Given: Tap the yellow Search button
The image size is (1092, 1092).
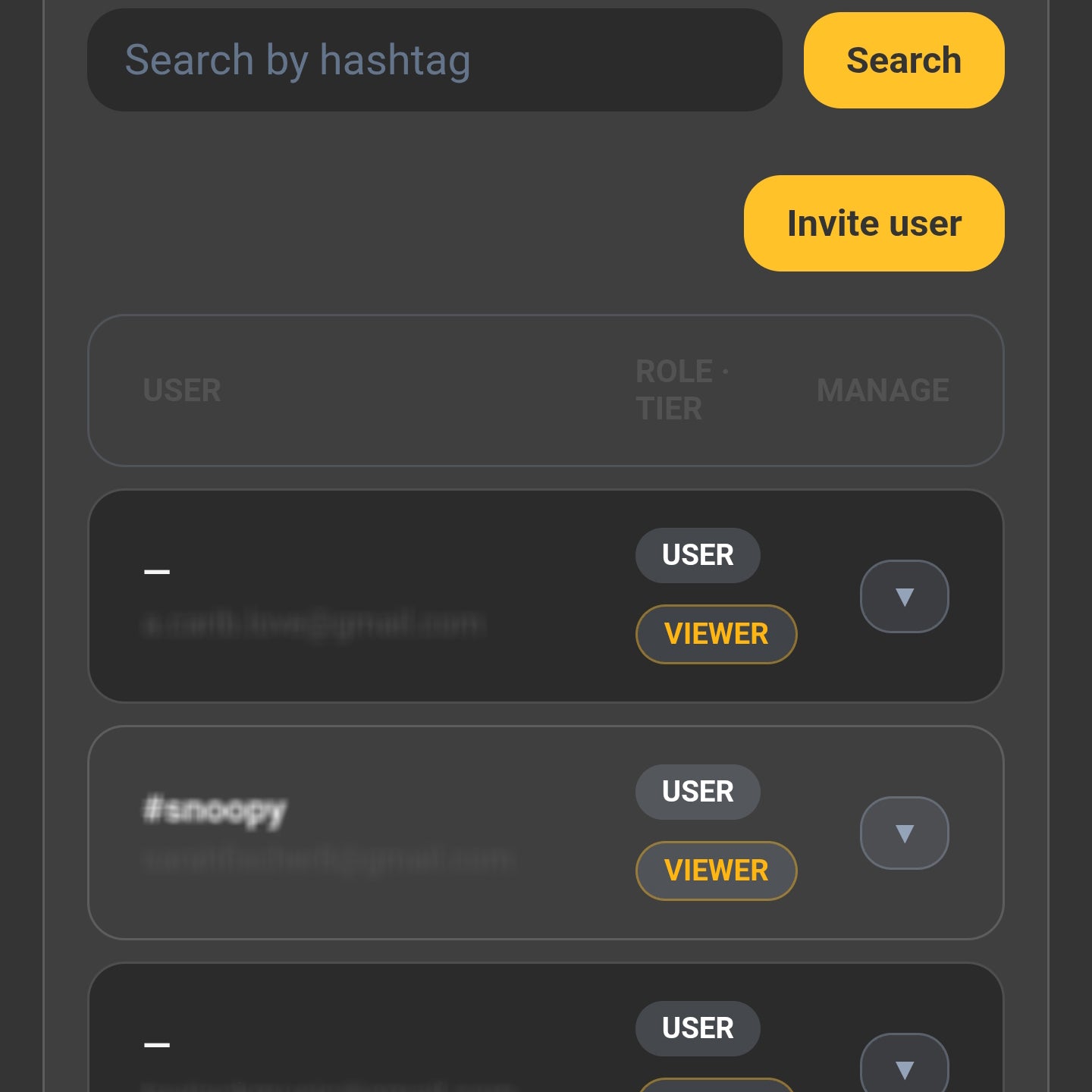Looking at the screenshot, I should 903,61.
